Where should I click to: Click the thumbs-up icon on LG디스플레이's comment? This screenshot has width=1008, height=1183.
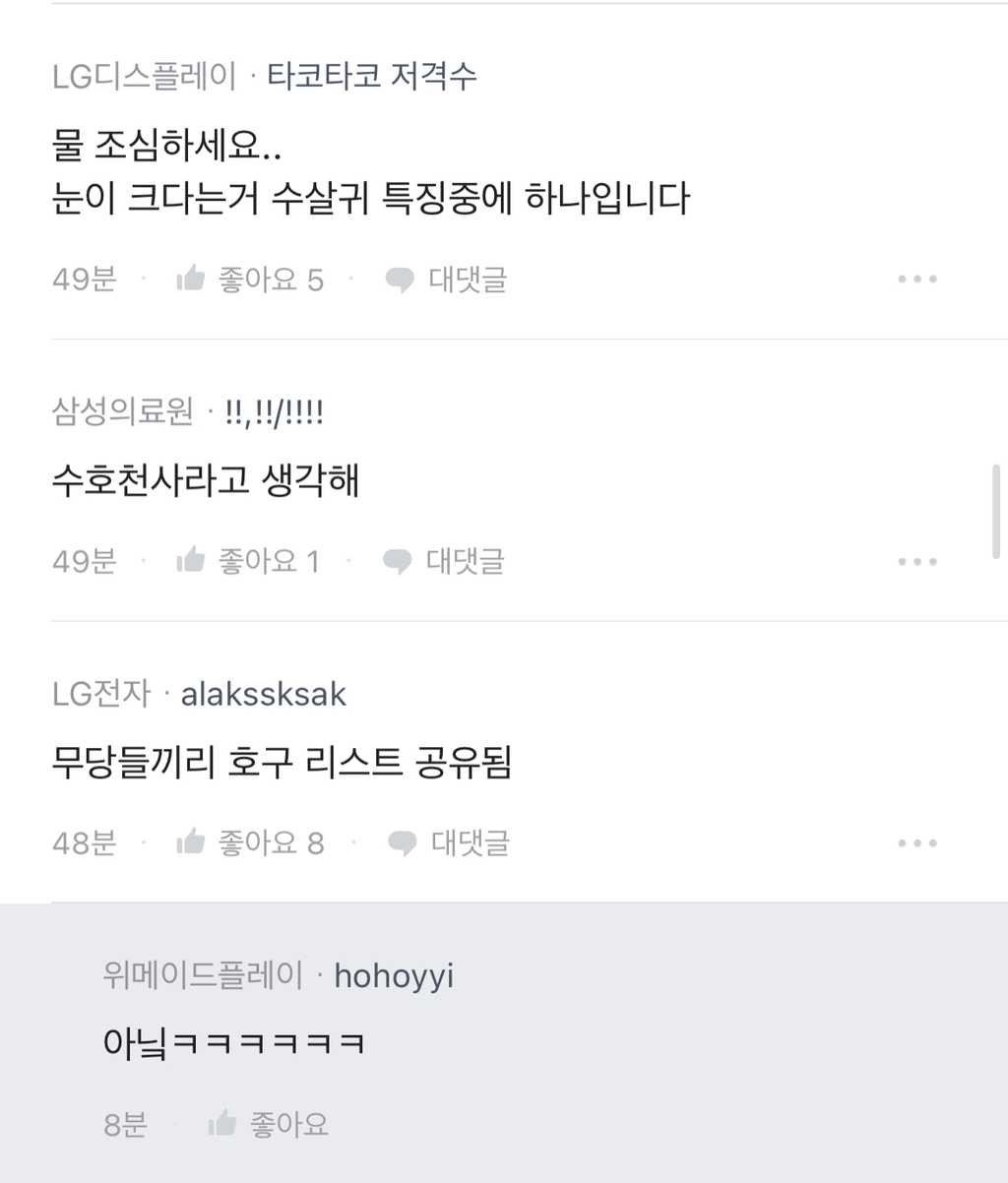click(192, 278)
